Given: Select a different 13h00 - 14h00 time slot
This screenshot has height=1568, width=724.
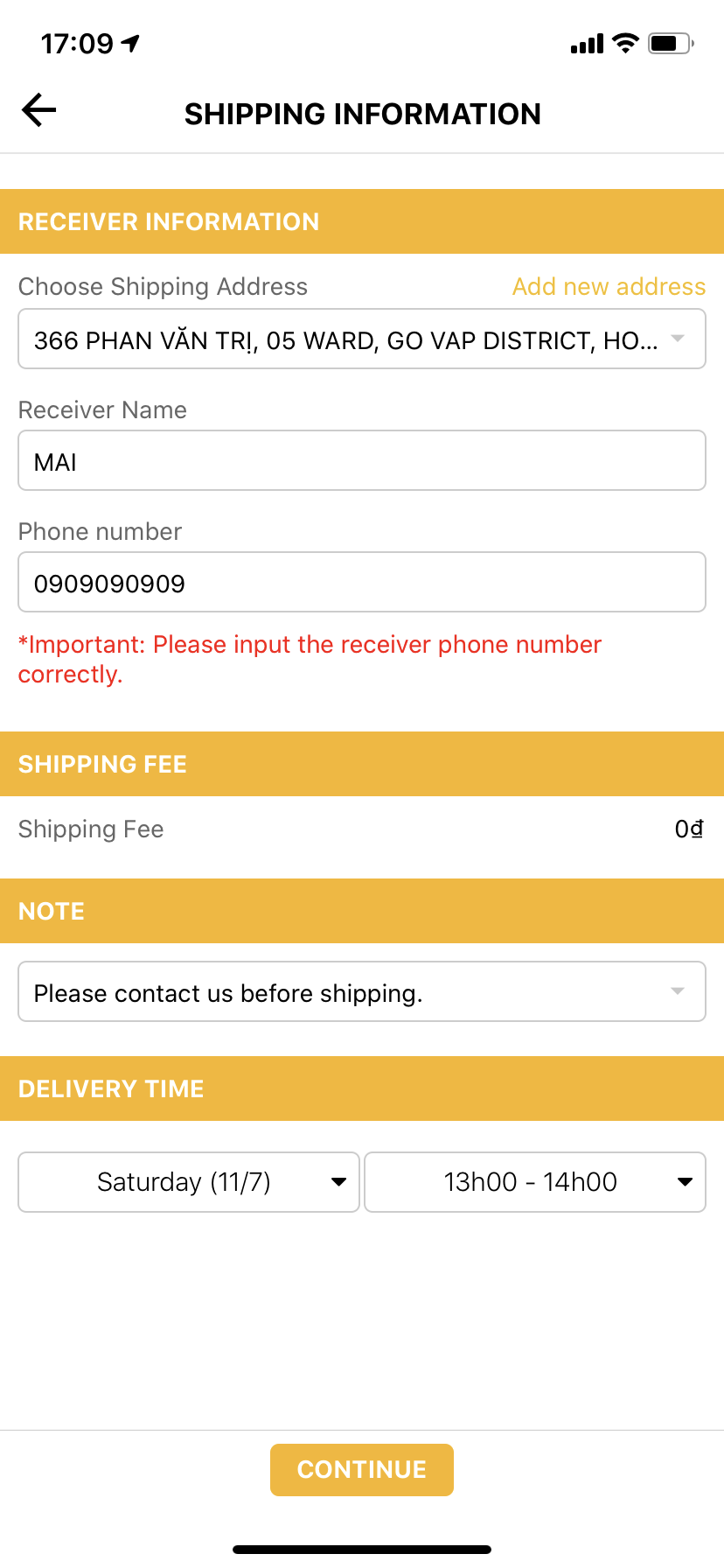Looking at the screenshot, I should [x=535, y=1182].
